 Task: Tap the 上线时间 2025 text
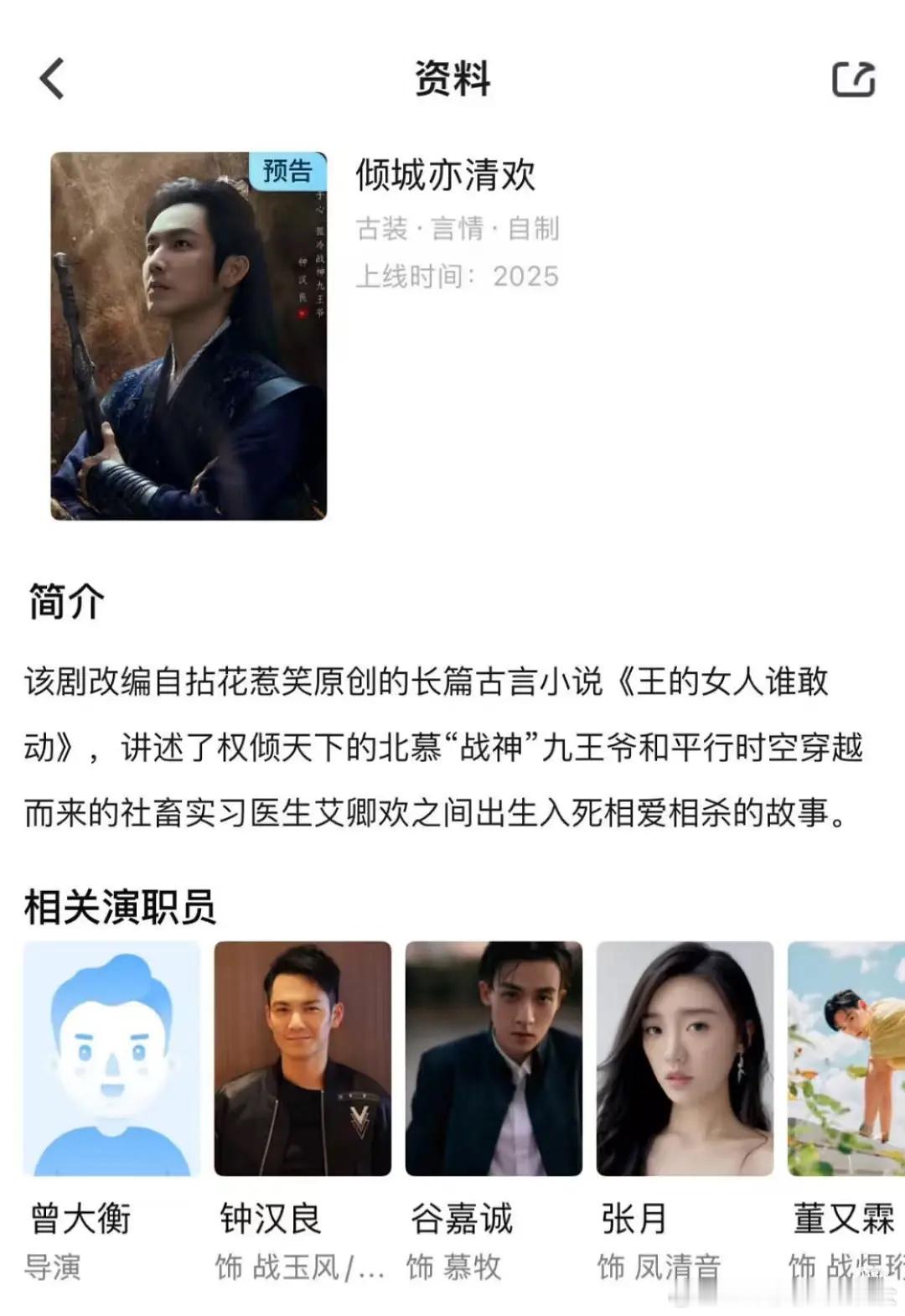pyautogui.click(x=459, y=275)
